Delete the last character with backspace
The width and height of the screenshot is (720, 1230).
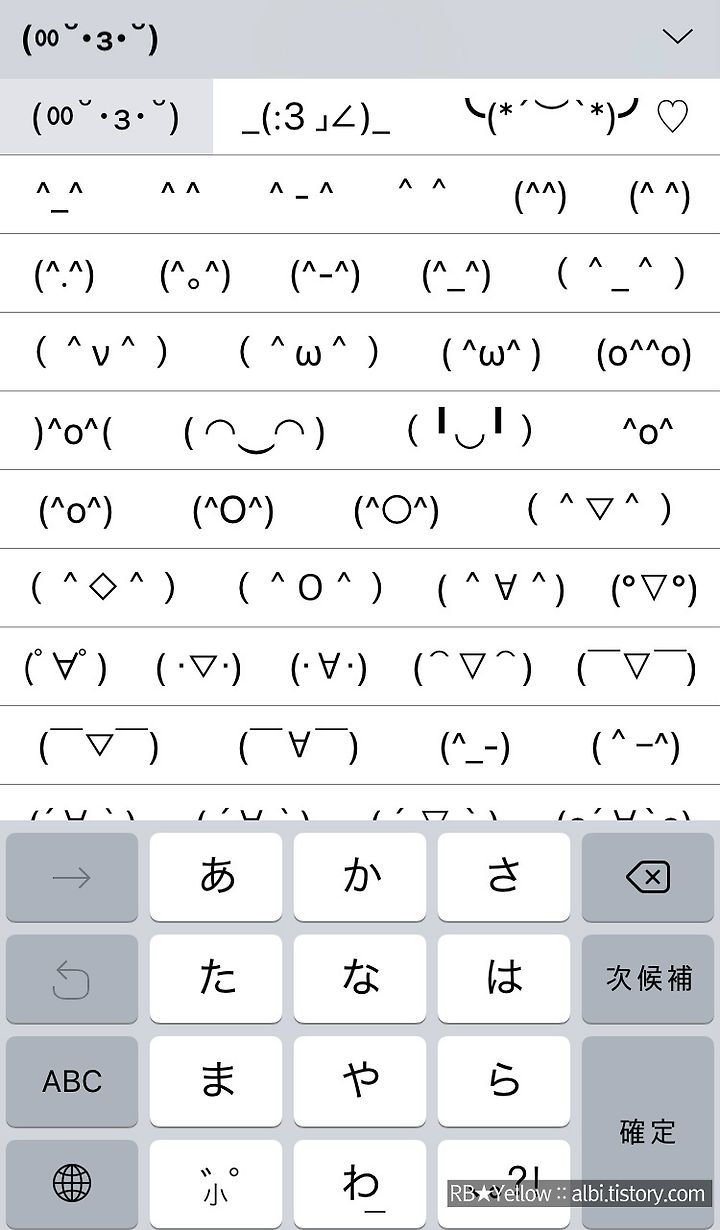coord(648,877)
